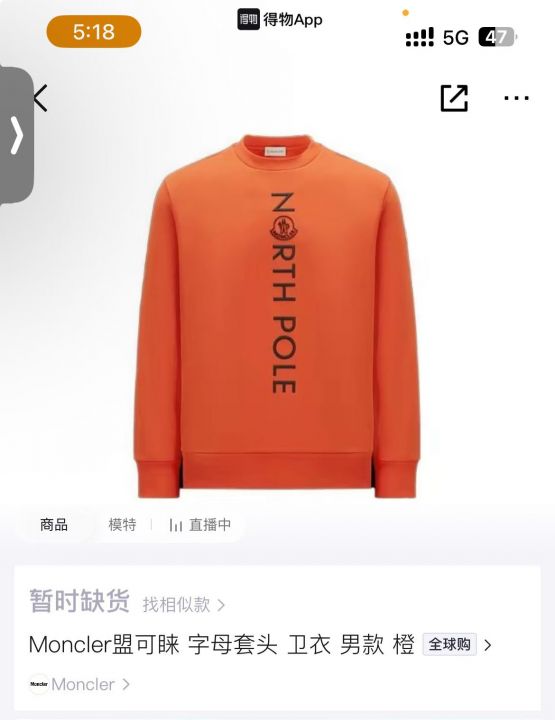The height and width of the screenshot is (720, 555).
Task: Expand the gray side drawer handle
Action: (x=17, y=135)
